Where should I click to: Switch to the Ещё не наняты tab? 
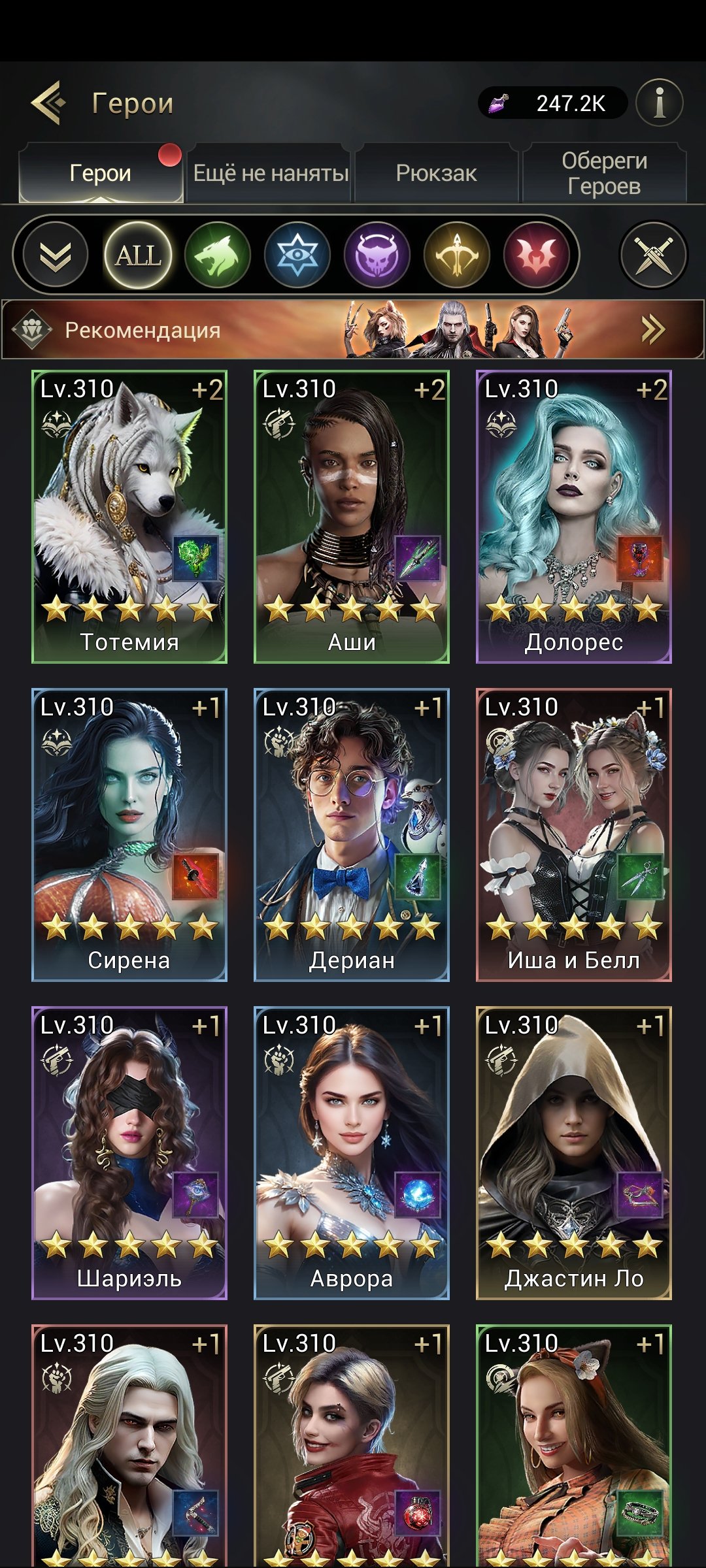point(270,174)
